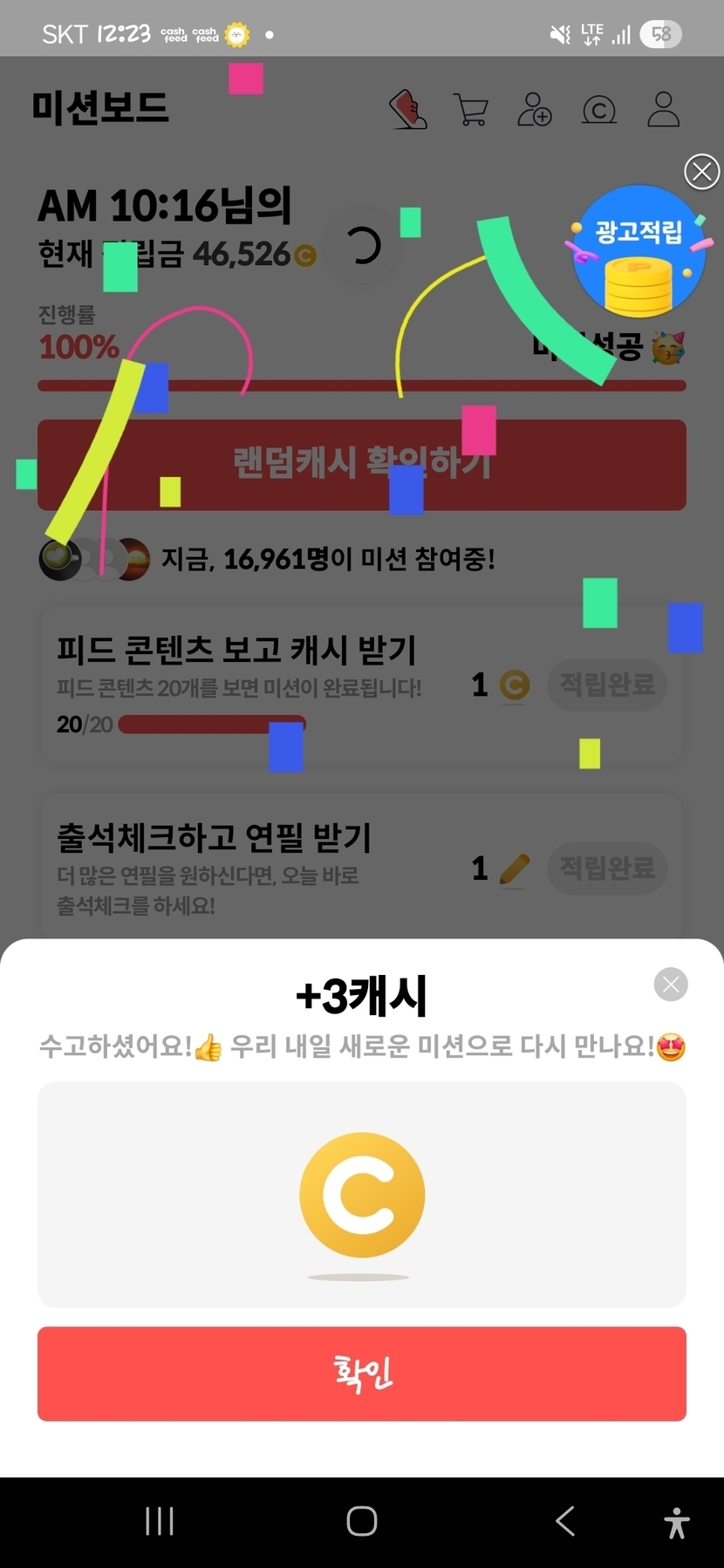Viewport: 724px width, 1568px height.
Task: Open the invite friend icon
Action: 534,110
